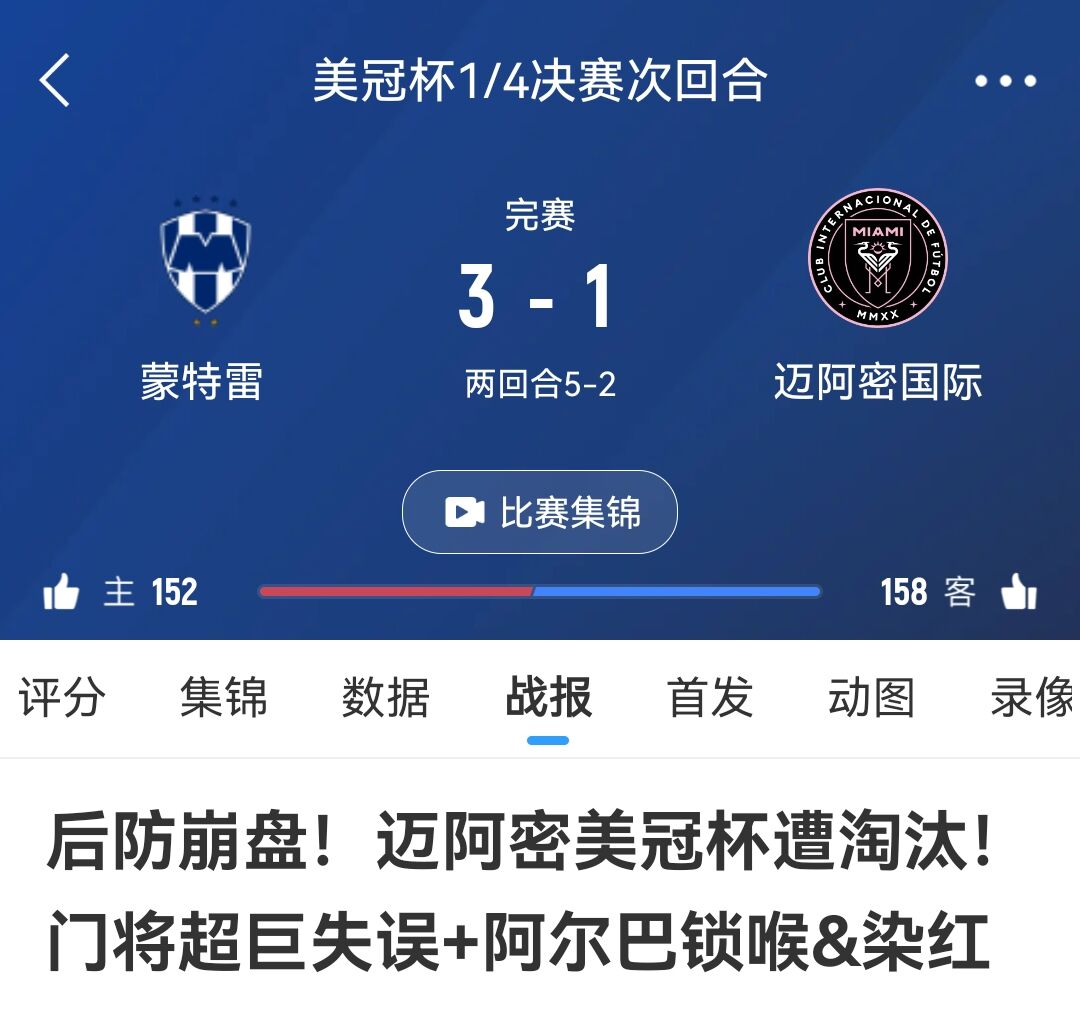Switch to the 评分 tab

pos(62,697)
